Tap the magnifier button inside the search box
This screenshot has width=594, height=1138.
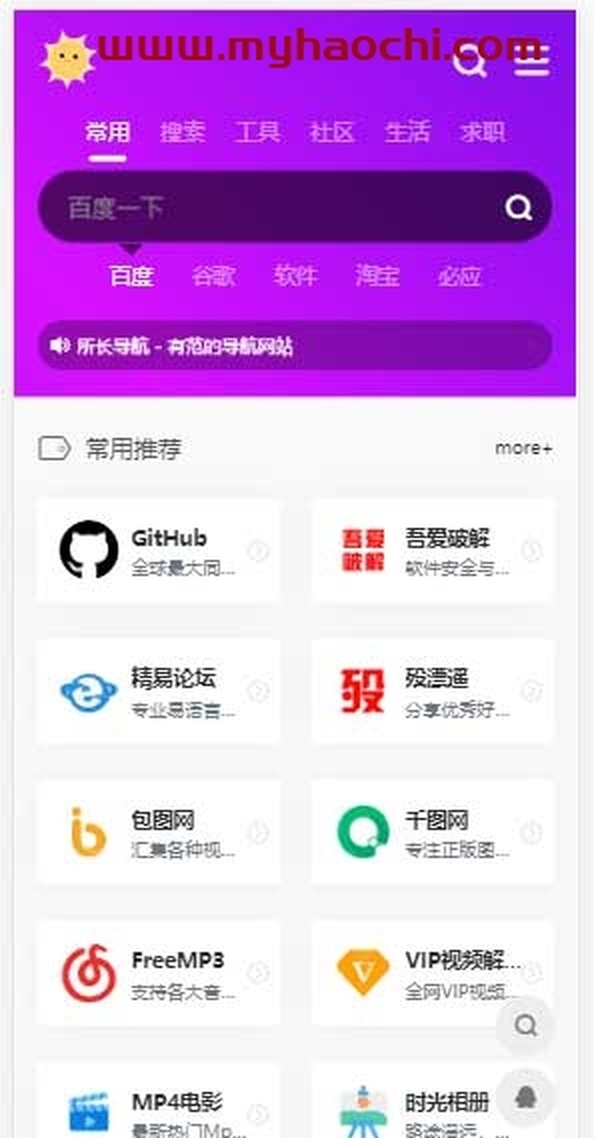(518, 208)
